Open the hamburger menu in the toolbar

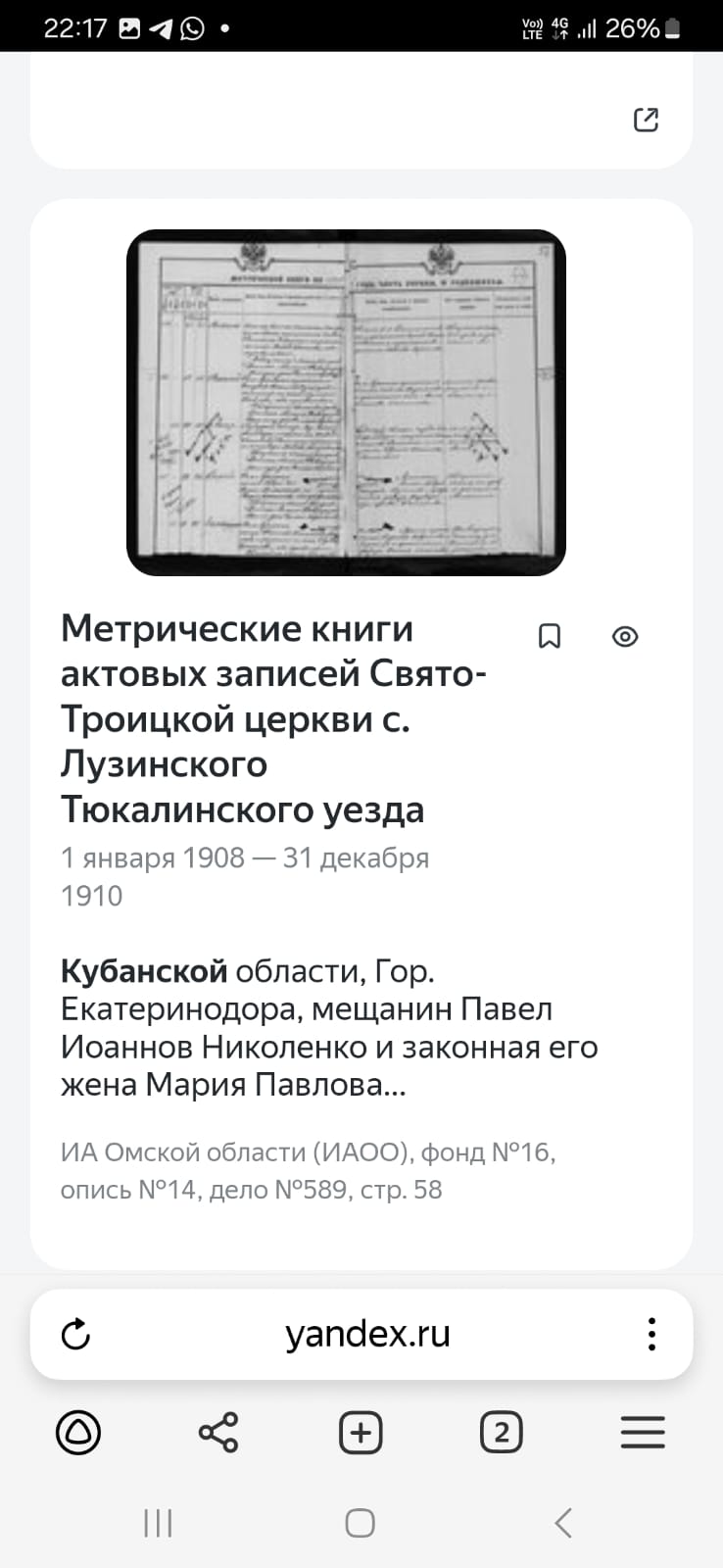pos(643,1433)
